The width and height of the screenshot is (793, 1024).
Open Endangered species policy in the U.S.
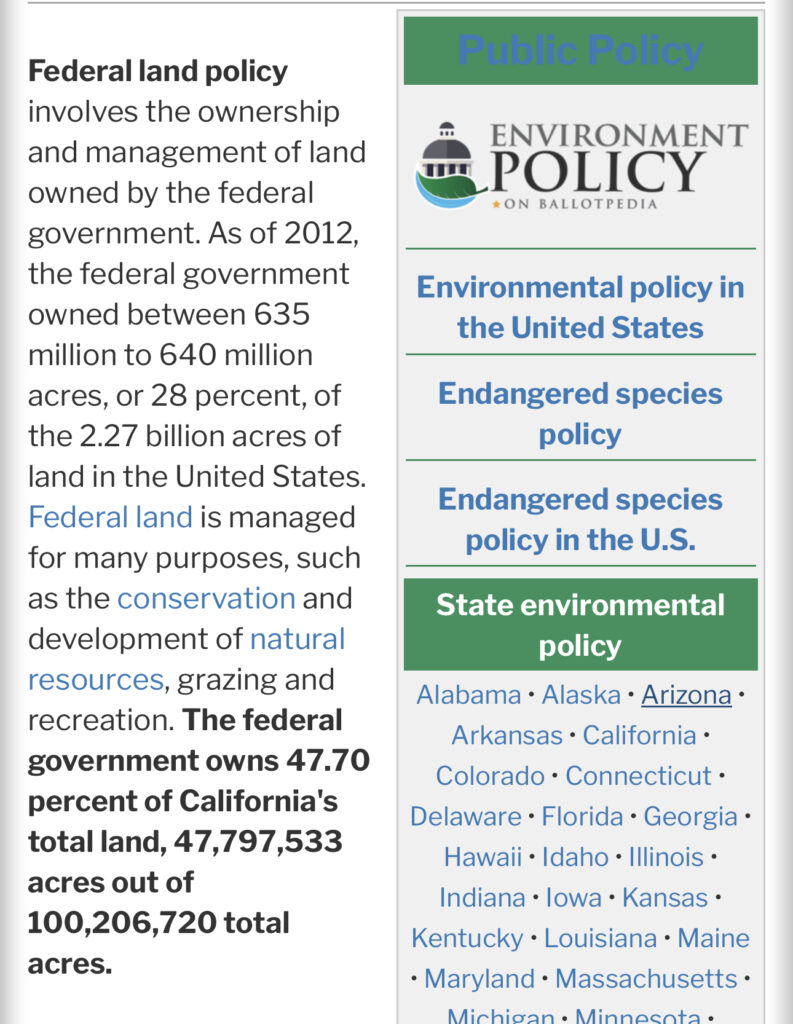(580, 519)
